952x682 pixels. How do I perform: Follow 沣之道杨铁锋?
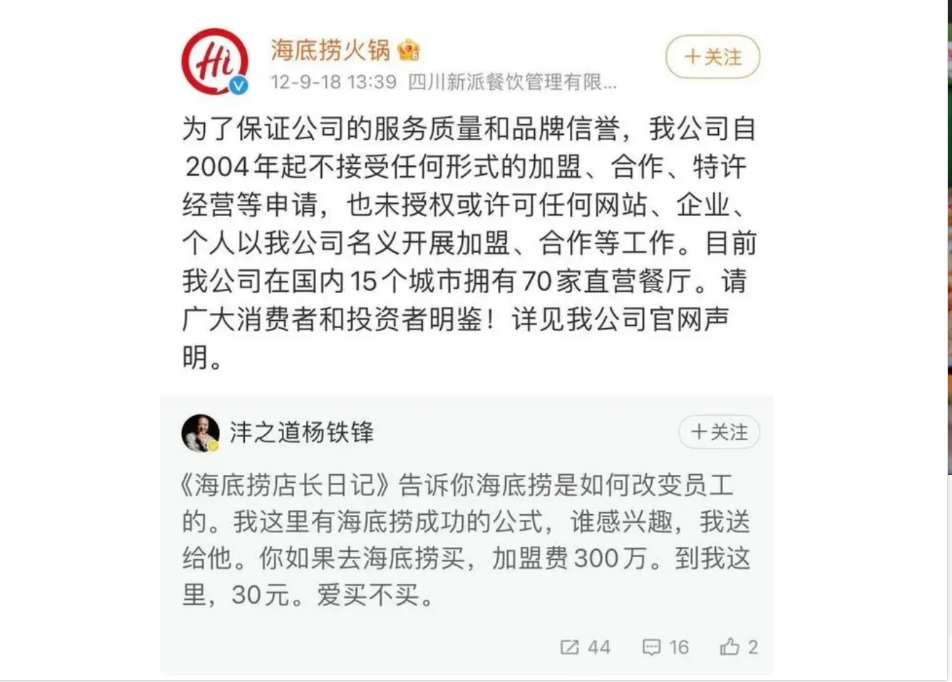click(719, 432)
